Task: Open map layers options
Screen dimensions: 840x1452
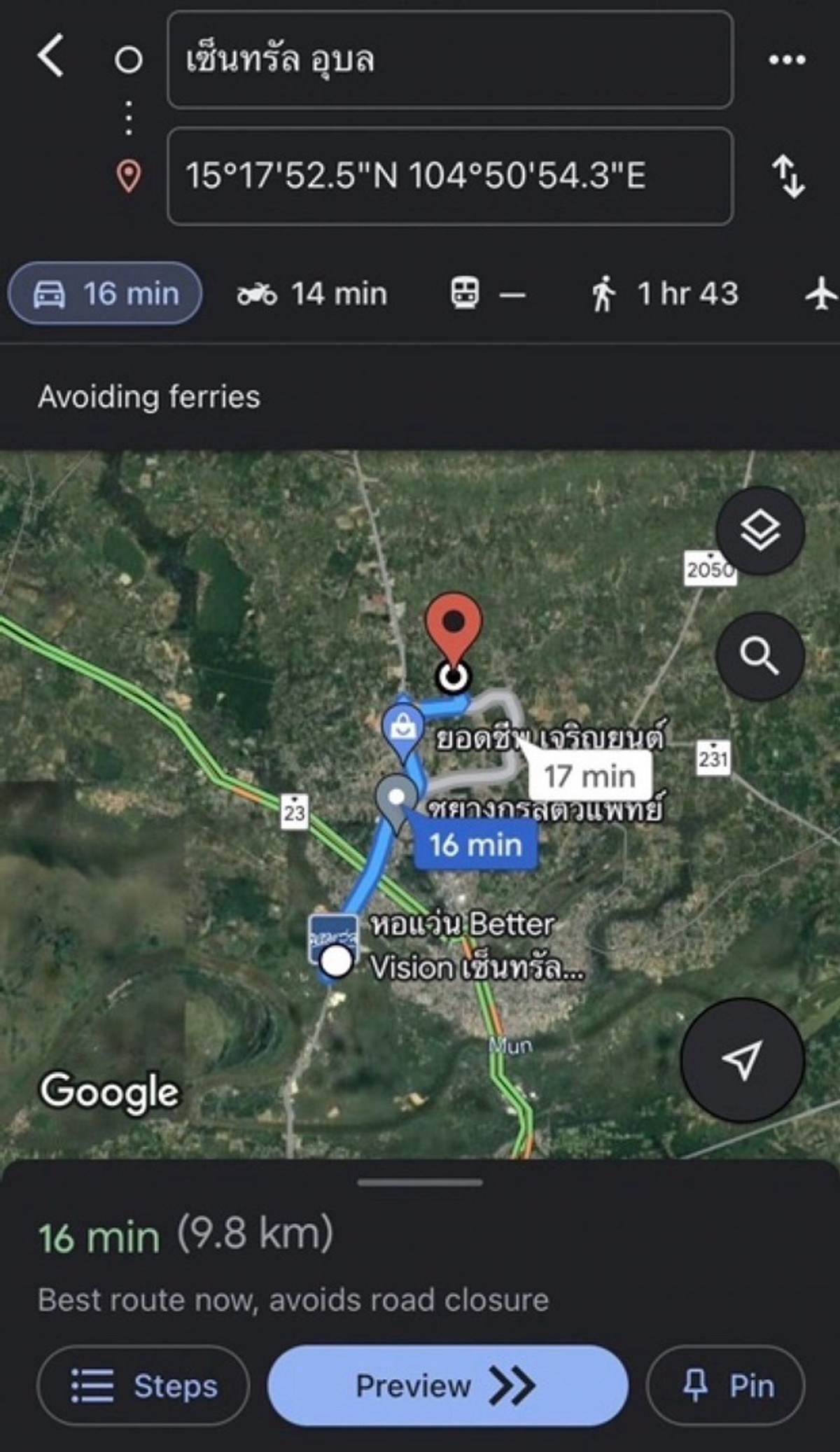Action: (759, 531)
